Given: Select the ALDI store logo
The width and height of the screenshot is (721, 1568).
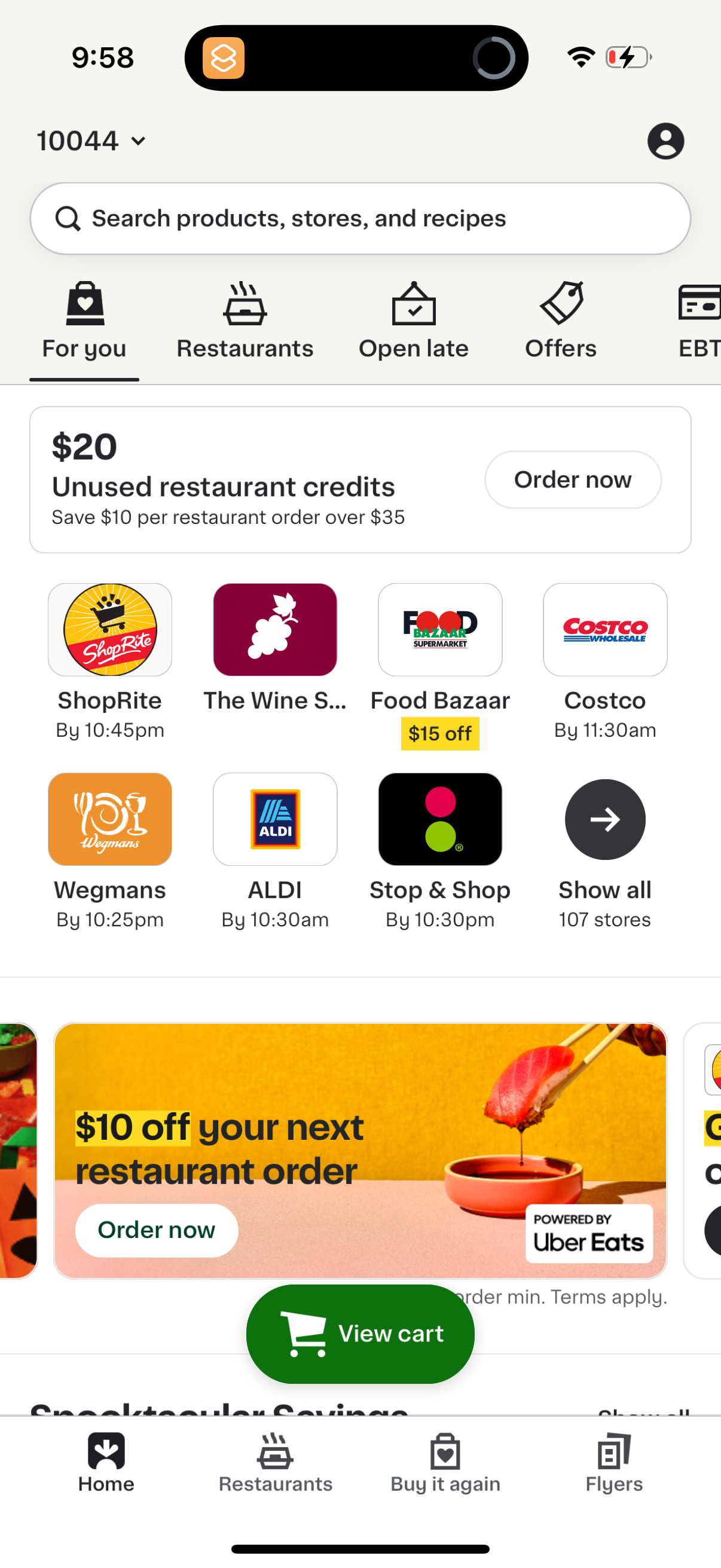Looking at the screenshot, I should click(275, 819).
